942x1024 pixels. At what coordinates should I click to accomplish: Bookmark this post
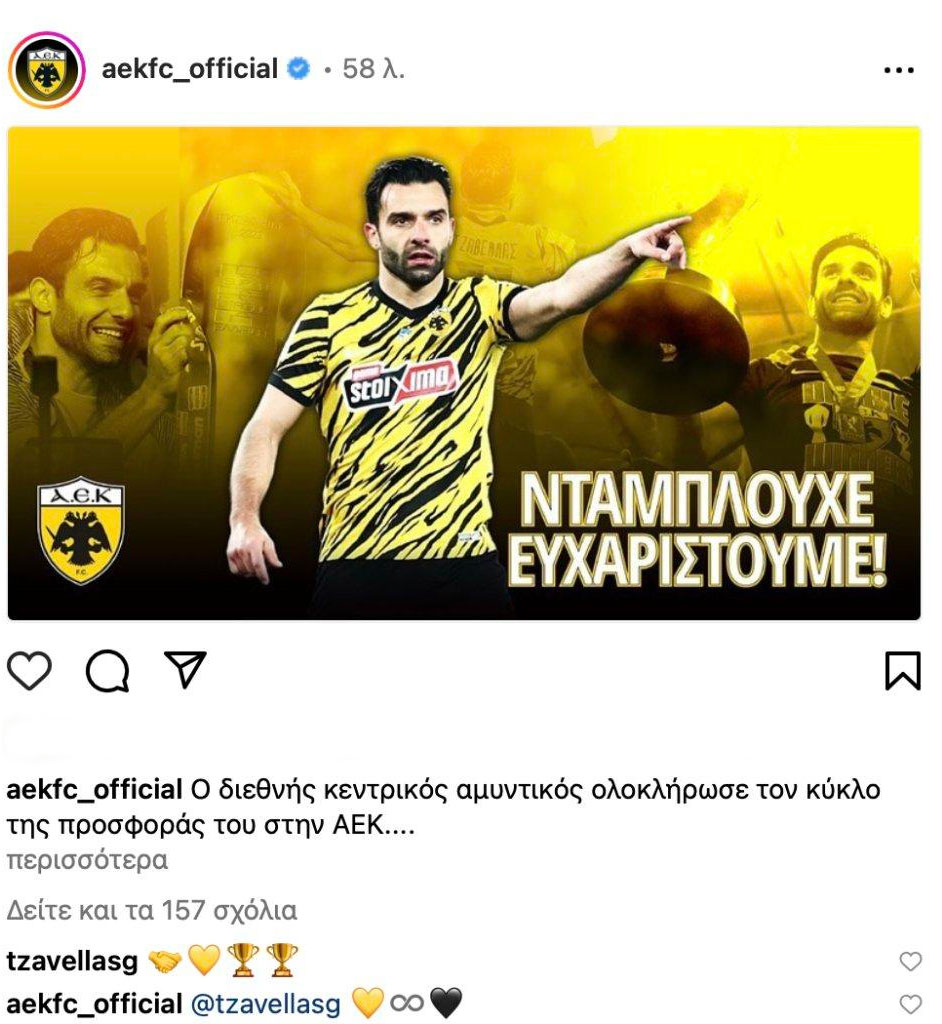(902, 670)
